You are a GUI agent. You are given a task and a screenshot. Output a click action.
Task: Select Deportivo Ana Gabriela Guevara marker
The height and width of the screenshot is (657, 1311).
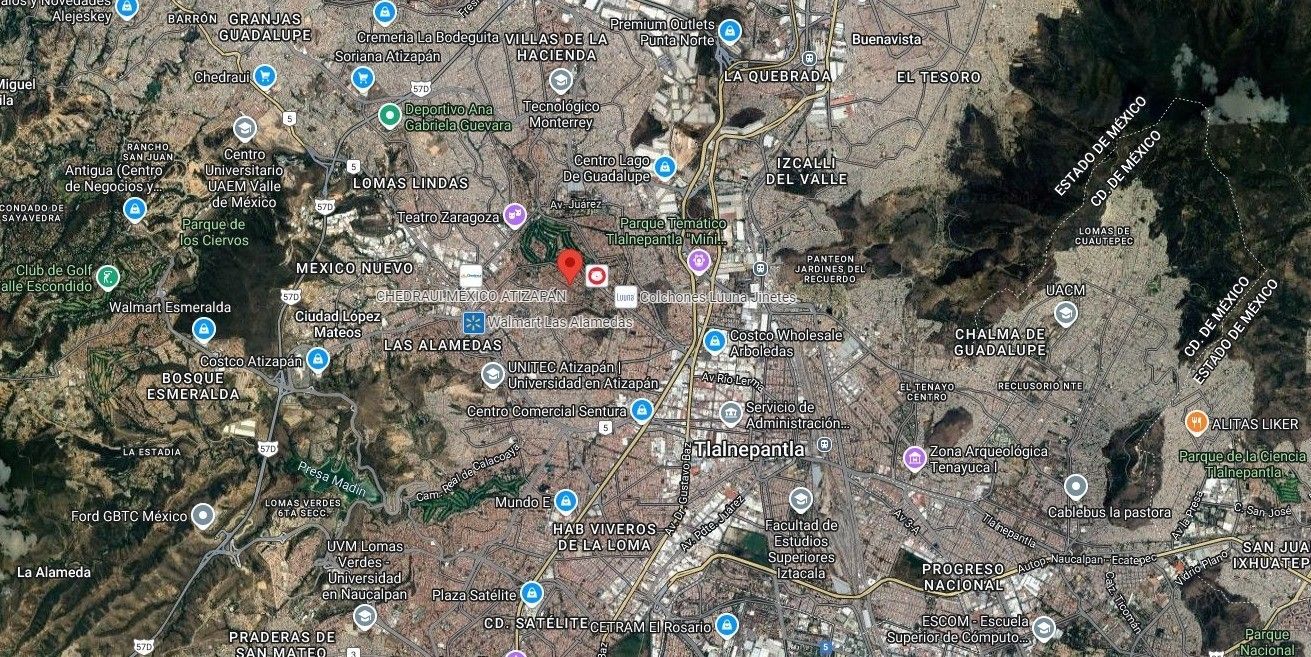click(x=389, y=116)
